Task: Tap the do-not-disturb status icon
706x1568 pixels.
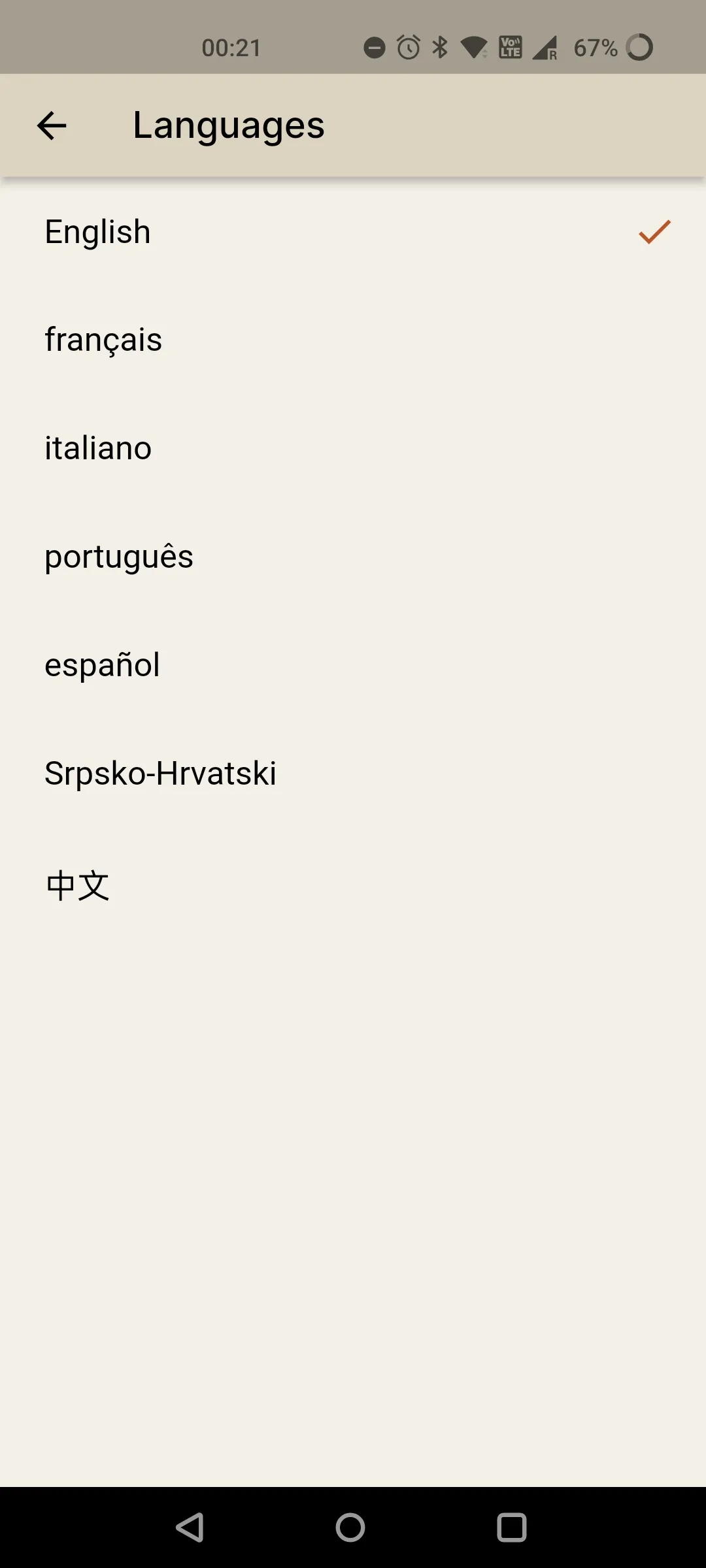Action: coord(374,46)
